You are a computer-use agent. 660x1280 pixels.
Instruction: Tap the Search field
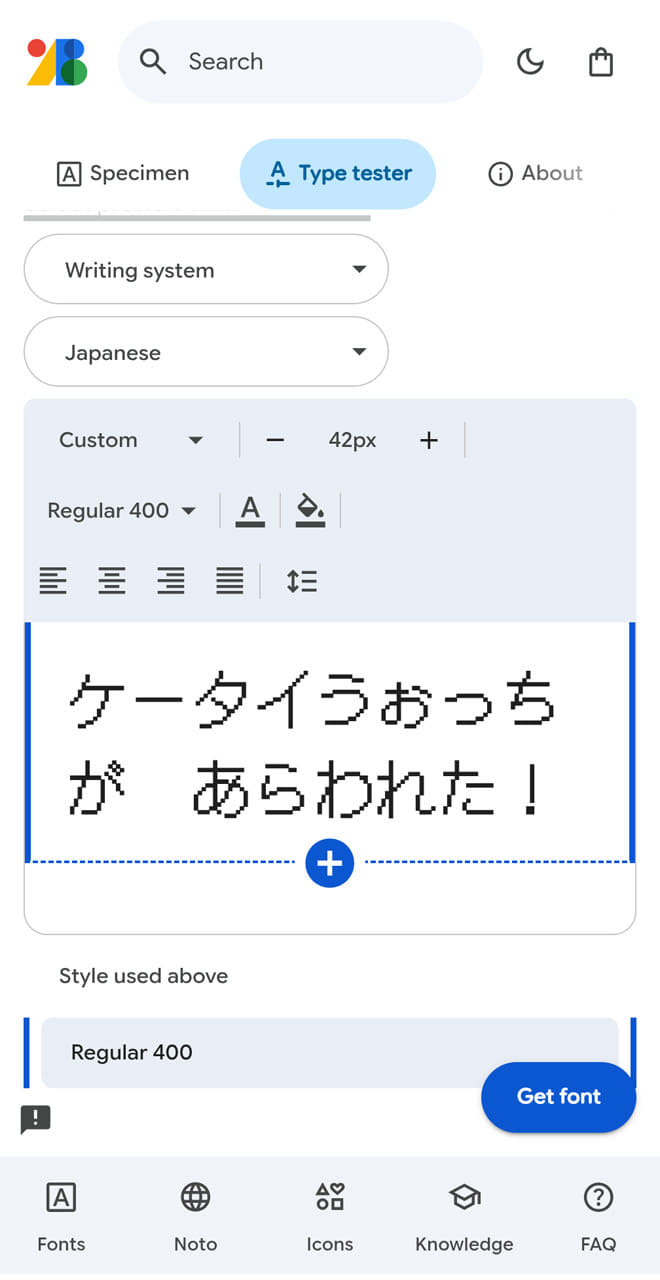[300, 62]
